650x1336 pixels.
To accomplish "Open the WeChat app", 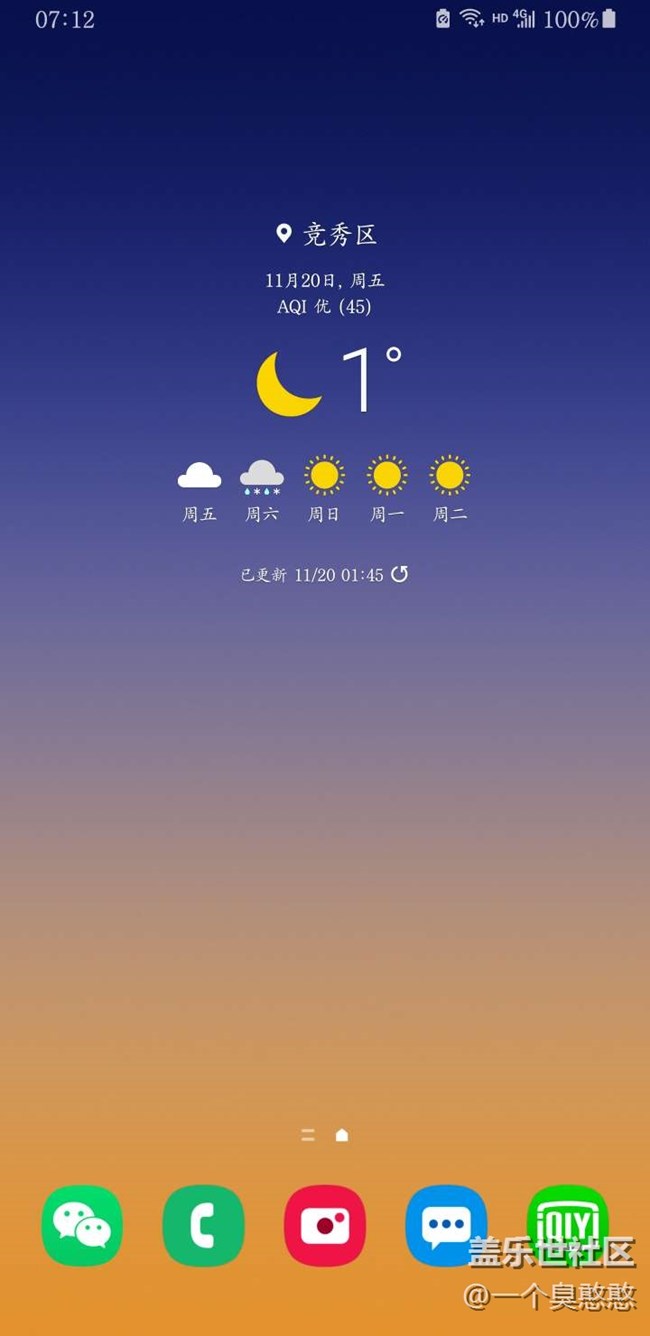I will point(82,1225).
